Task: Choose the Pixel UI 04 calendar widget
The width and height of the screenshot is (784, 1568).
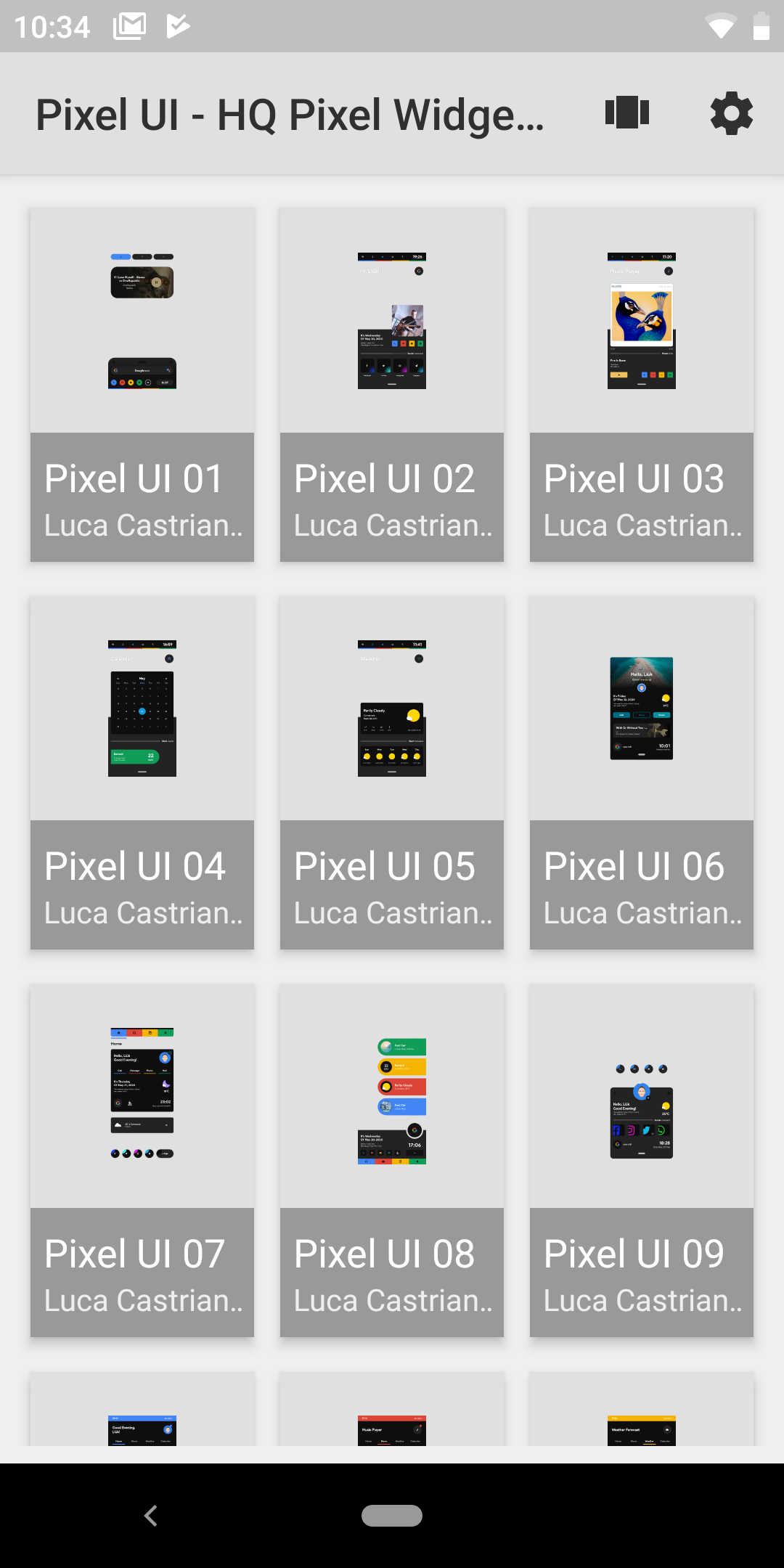Action: tap(142, 773)
